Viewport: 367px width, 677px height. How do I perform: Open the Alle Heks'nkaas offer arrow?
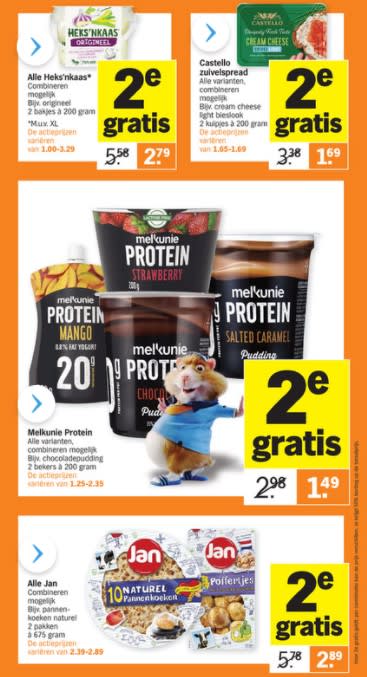tap(35, 47)
